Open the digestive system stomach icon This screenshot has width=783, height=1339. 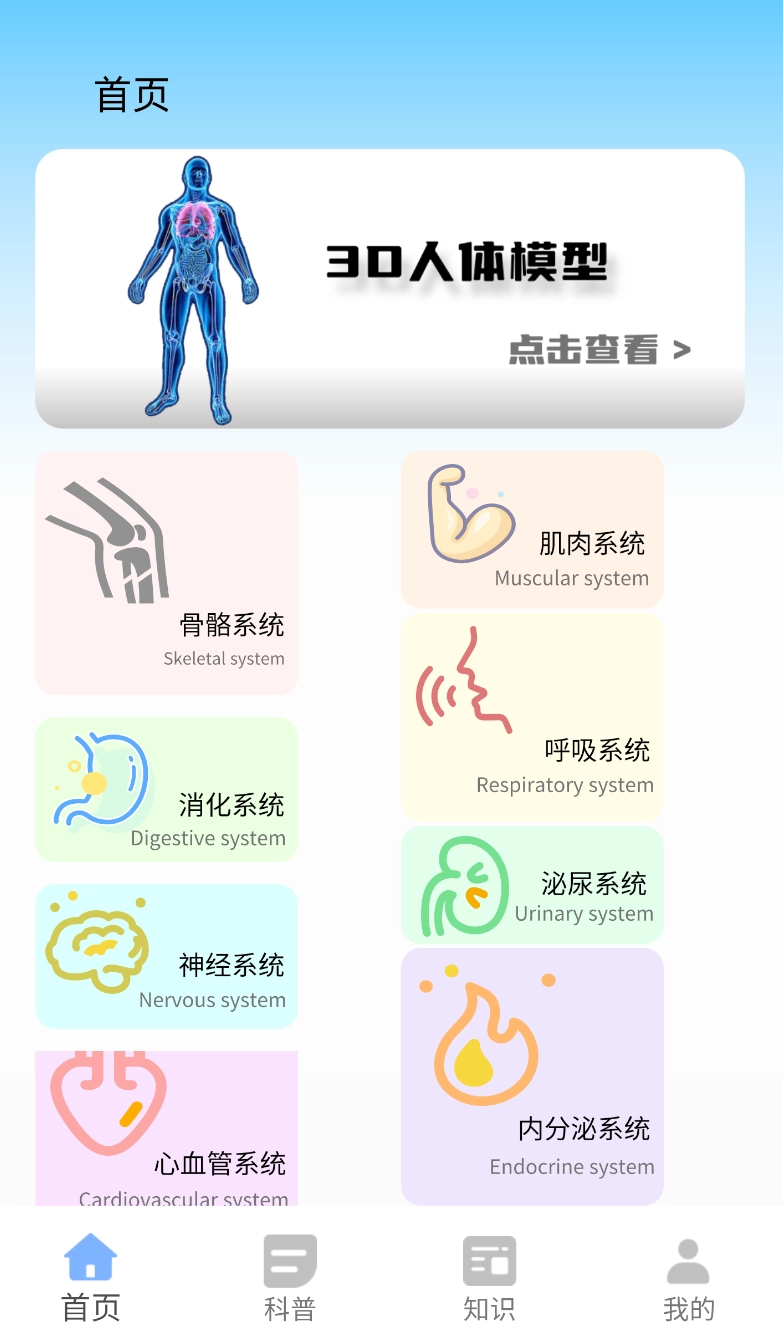100,780
